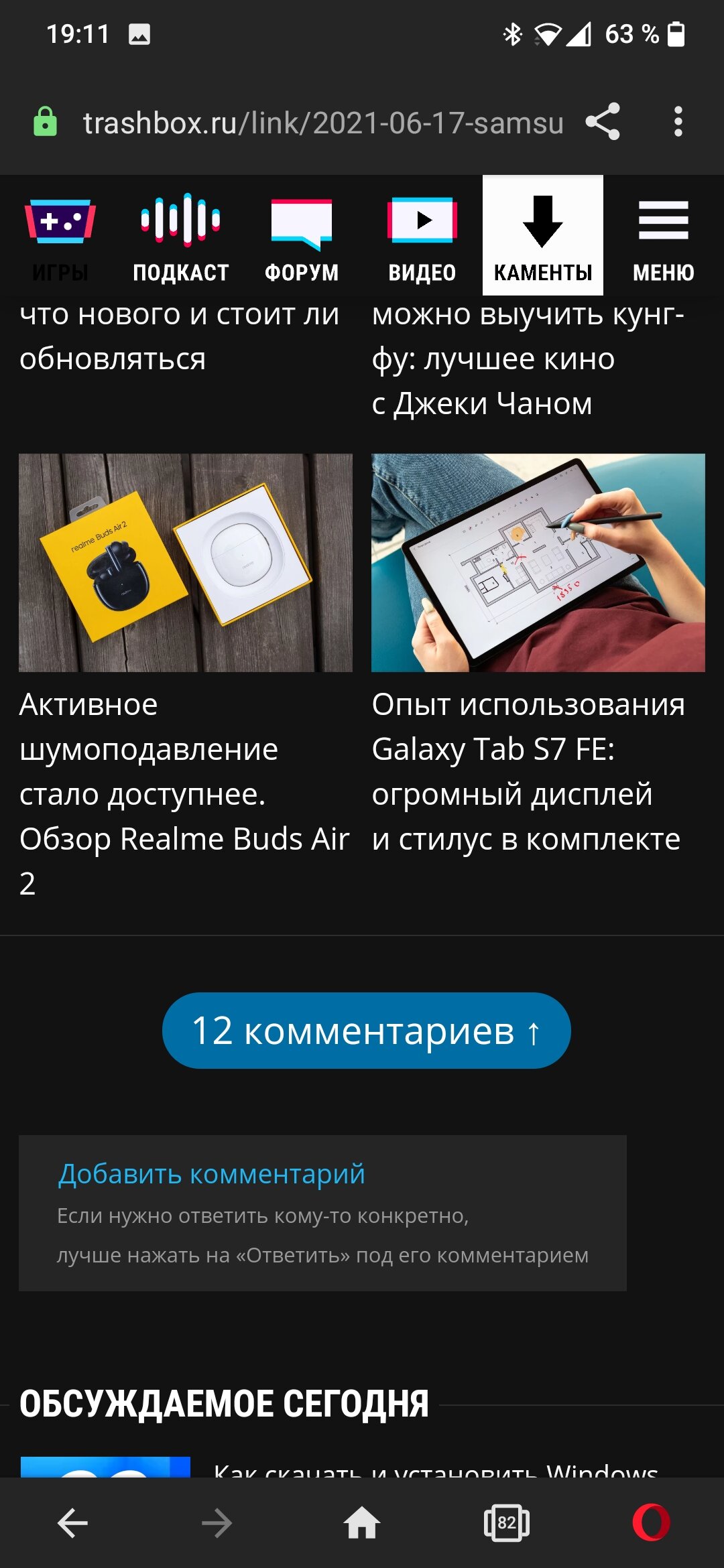Open the Opera menu

(652, 1523)
